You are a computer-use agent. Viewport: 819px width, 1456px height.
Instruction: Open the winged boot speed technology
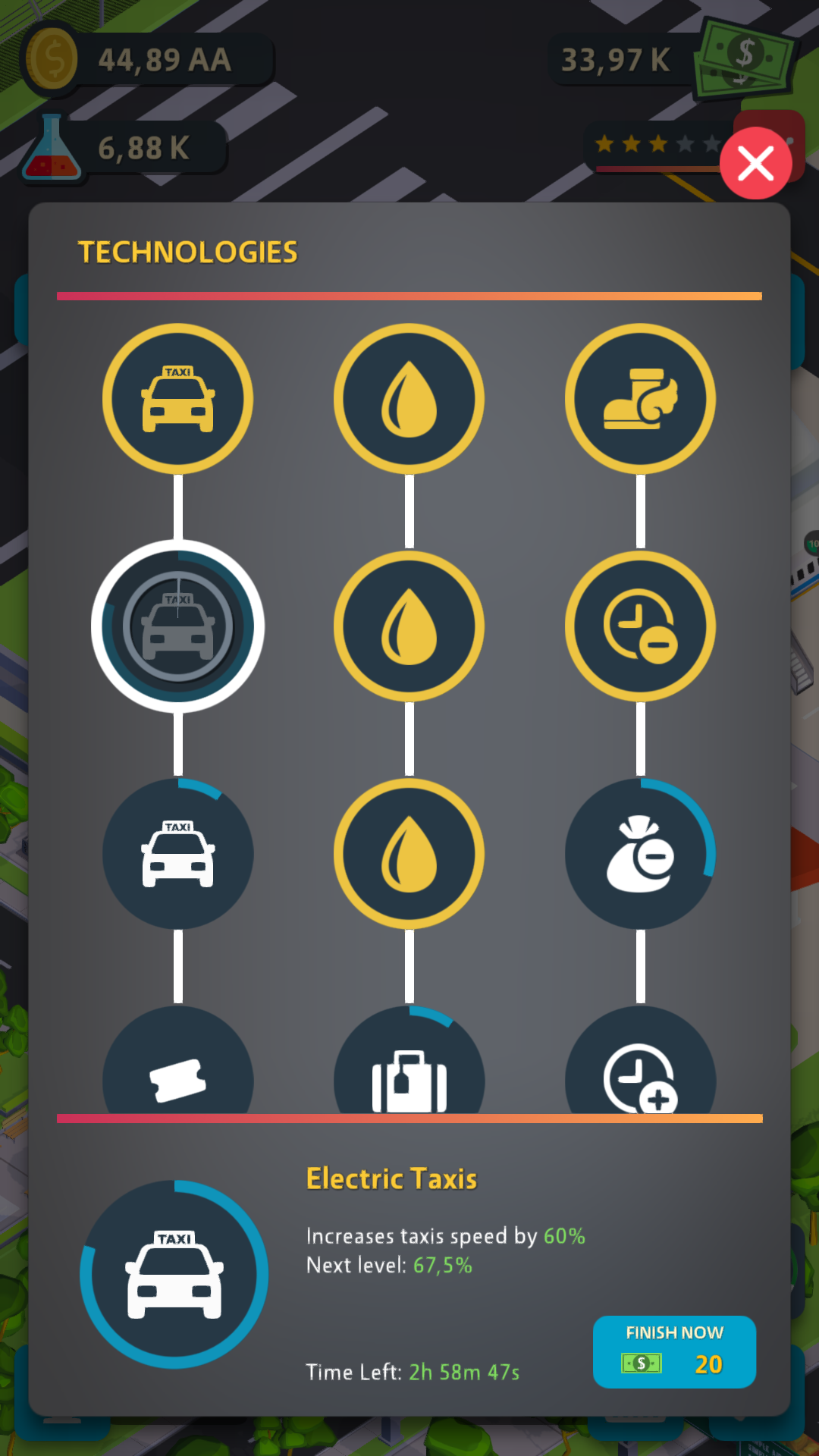click(x=640, y=399)
